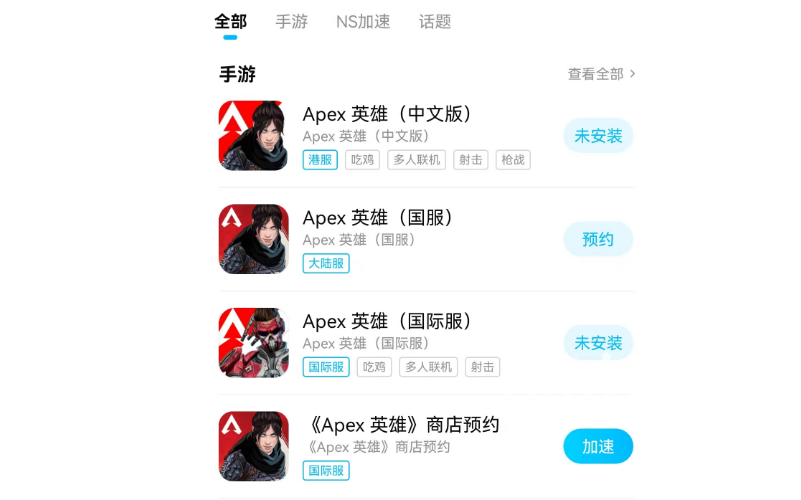Switch to the NS加速 tab

click(363, 22)
